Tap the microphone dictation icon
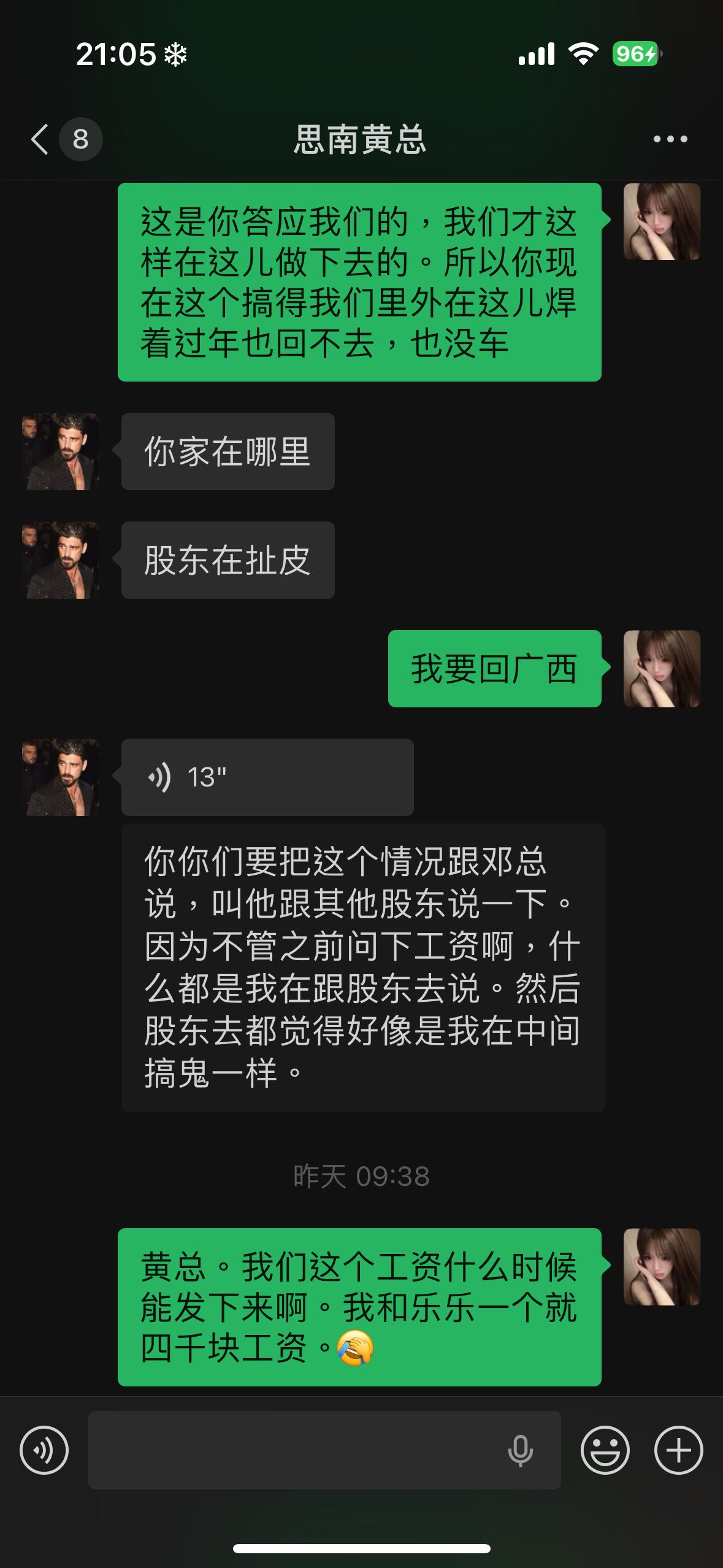This screenshot has height=1568, width=723. (x=520, y=1450)
